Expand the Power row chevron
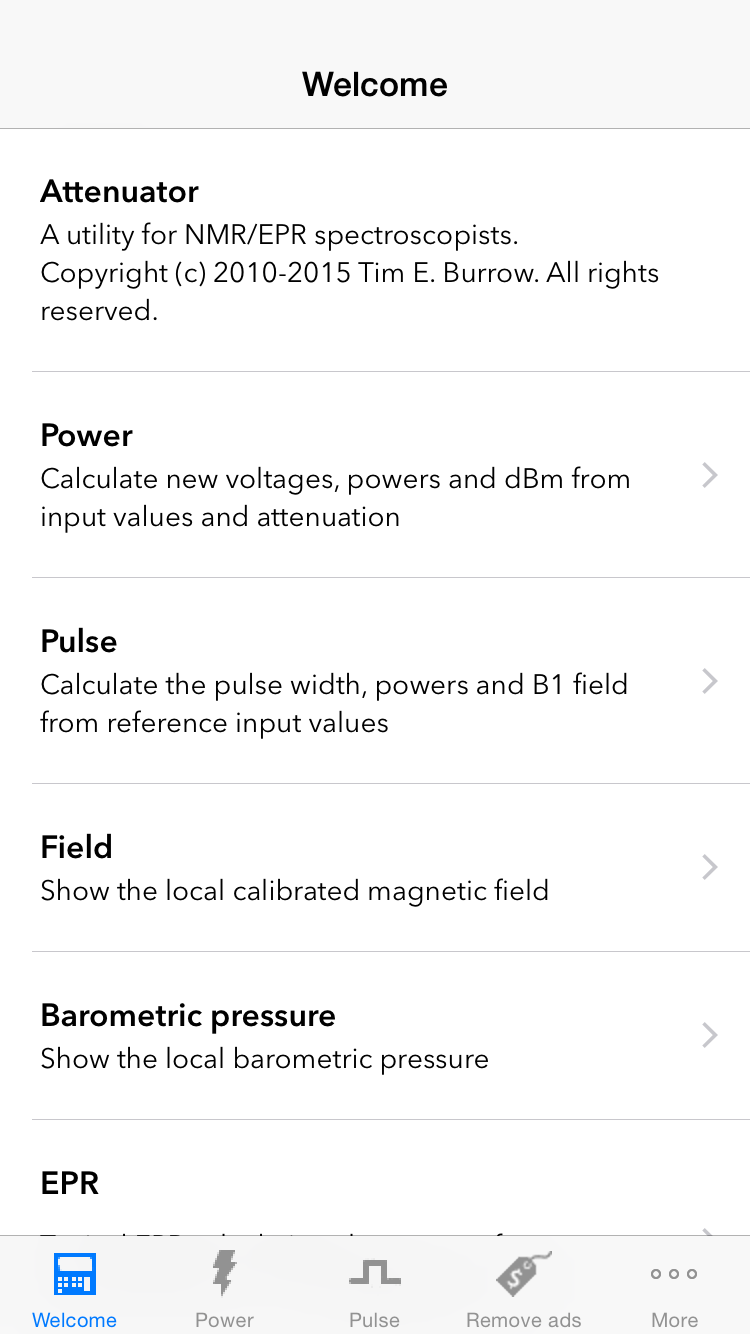The width and height of the screenshot is (750, 1334). [x=709, y=476]
